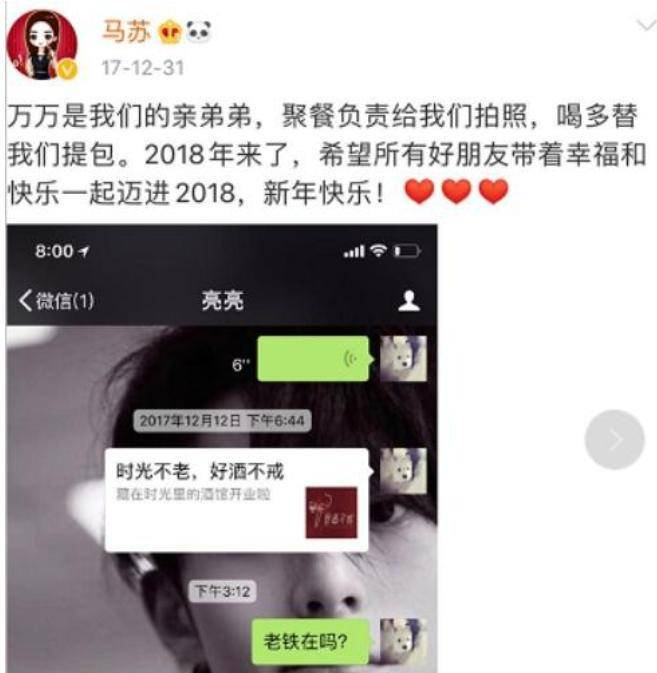This screenshot has height=673, width=657.
Task: Open 马苏's profile avatar
Action: [43, 46]
